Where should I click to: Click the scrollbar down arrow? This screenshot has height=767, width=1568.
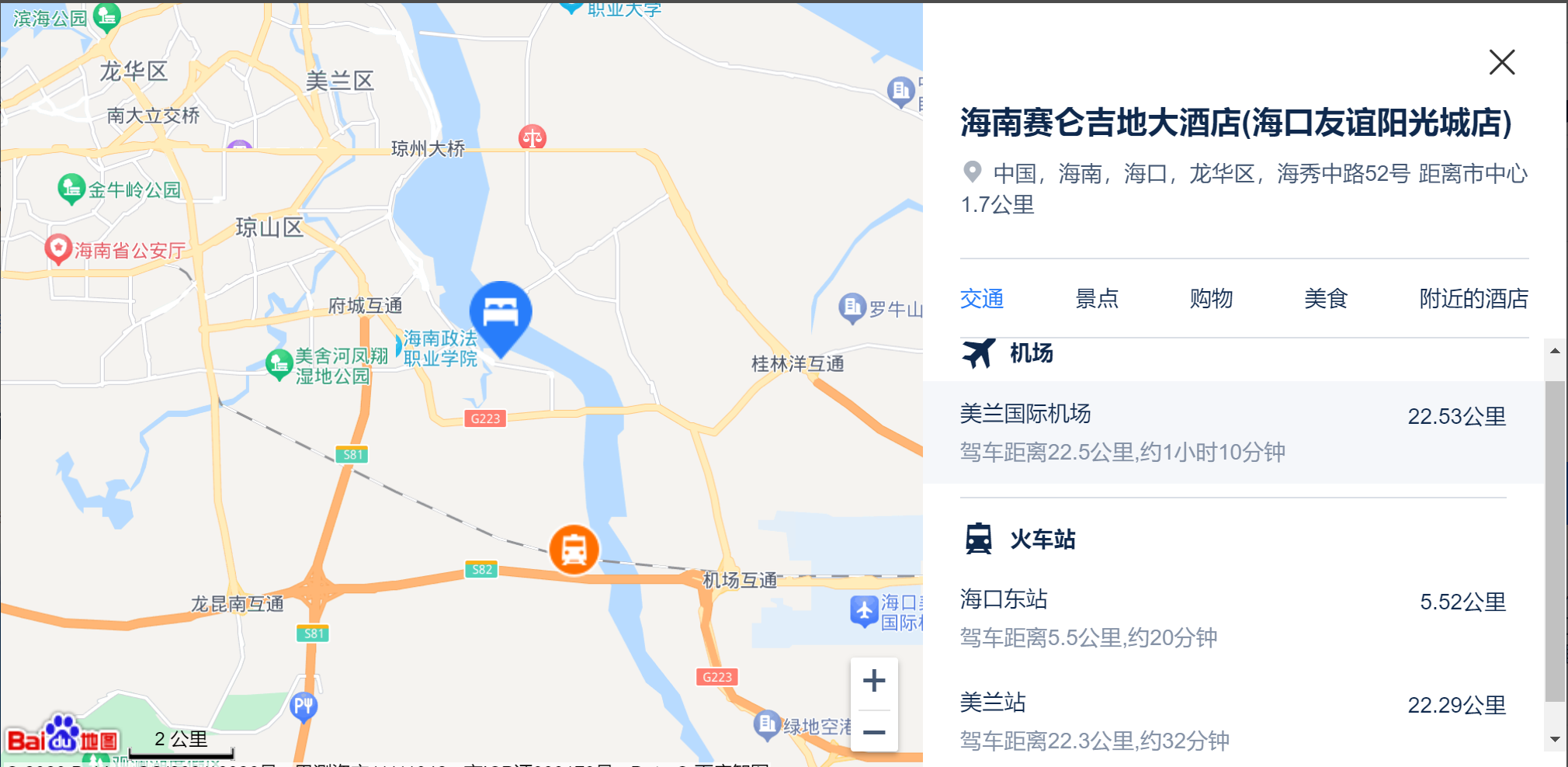(x=1555, y=740)
